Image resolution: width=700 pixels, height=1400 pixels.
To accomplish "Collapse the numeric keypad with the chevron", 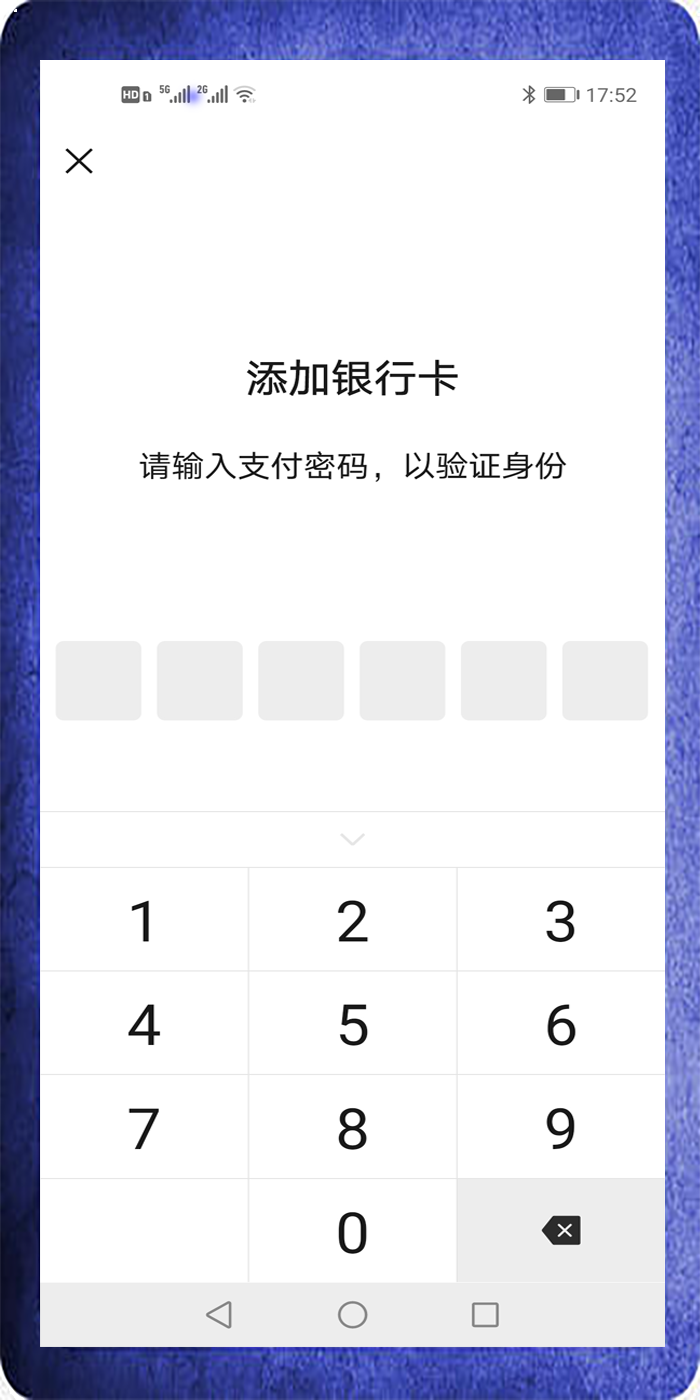I will pos(352,840).
